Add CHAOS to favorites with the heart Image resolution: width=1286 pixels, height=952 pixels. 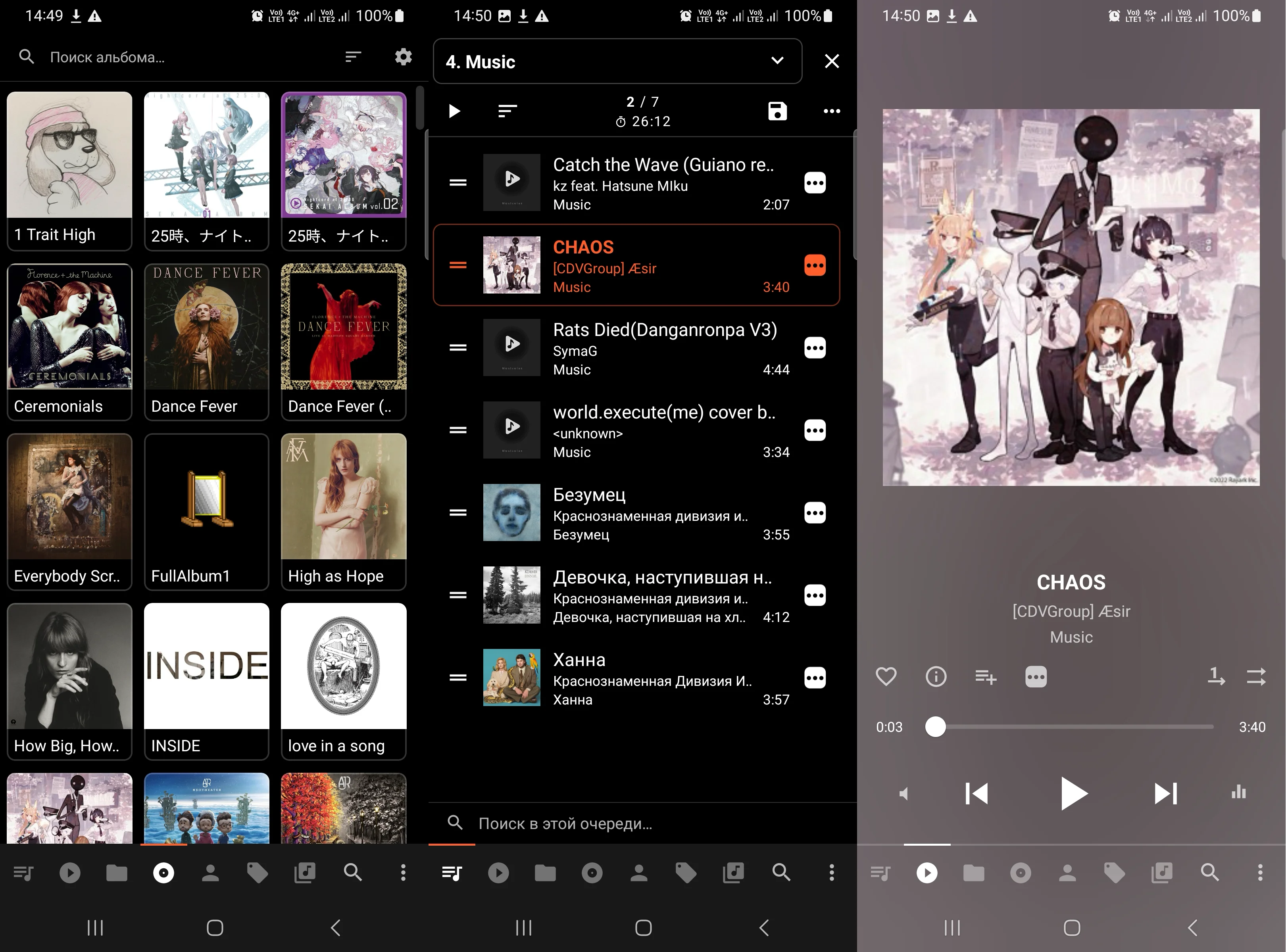tap(886, 676)
